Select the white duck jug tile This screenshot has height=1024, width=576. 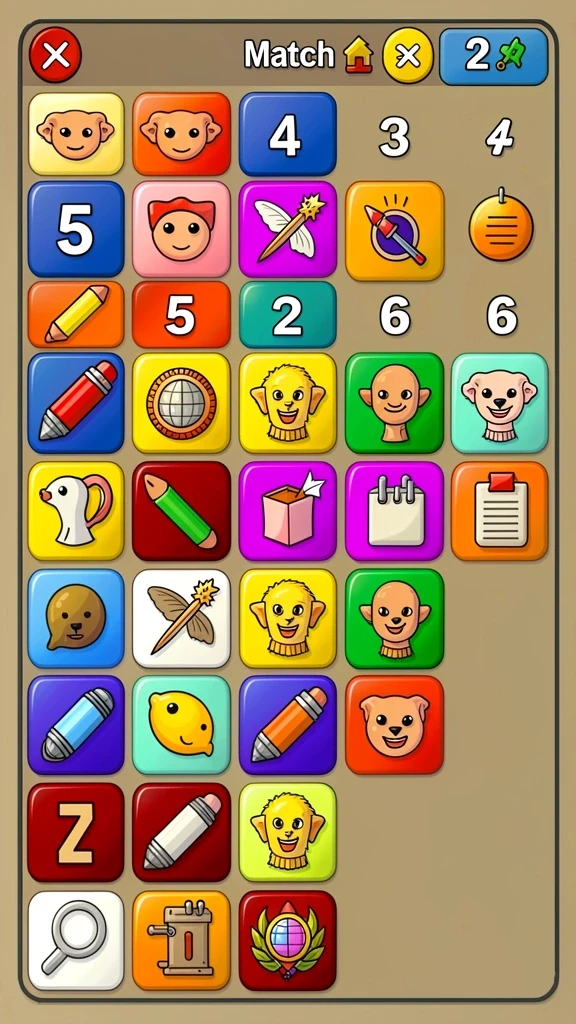point(76,511)
